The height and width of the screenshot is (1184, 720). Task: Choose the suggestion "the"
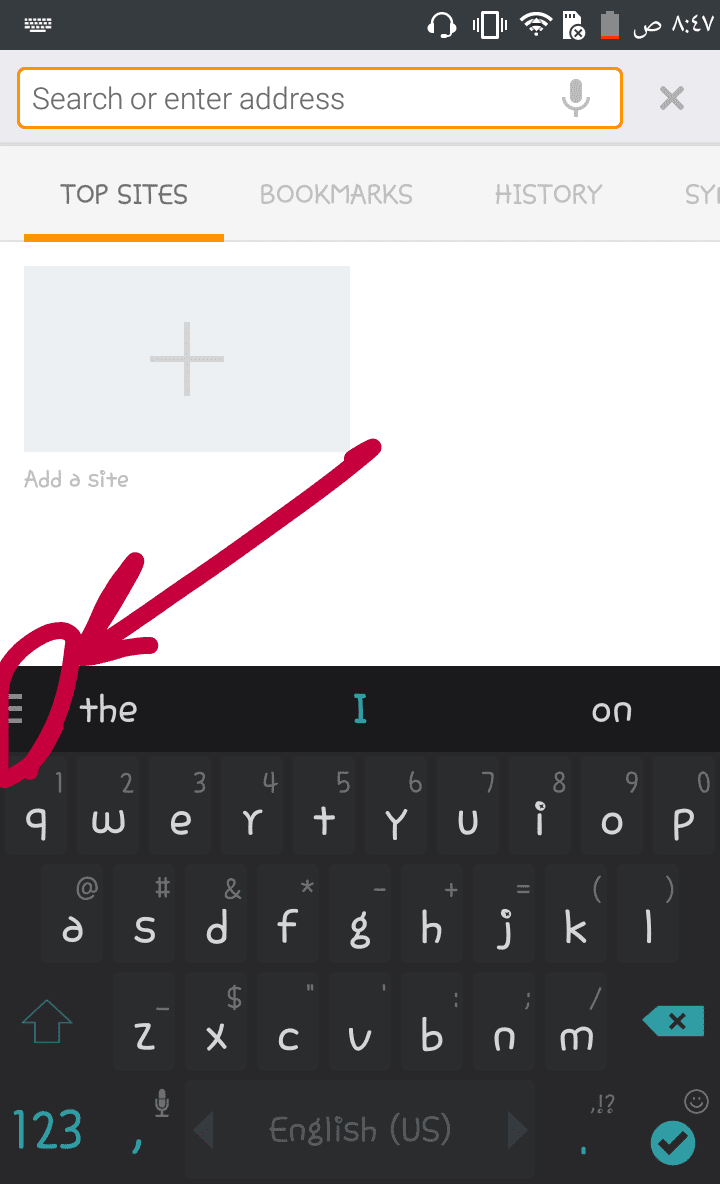(x=109, y=710)
